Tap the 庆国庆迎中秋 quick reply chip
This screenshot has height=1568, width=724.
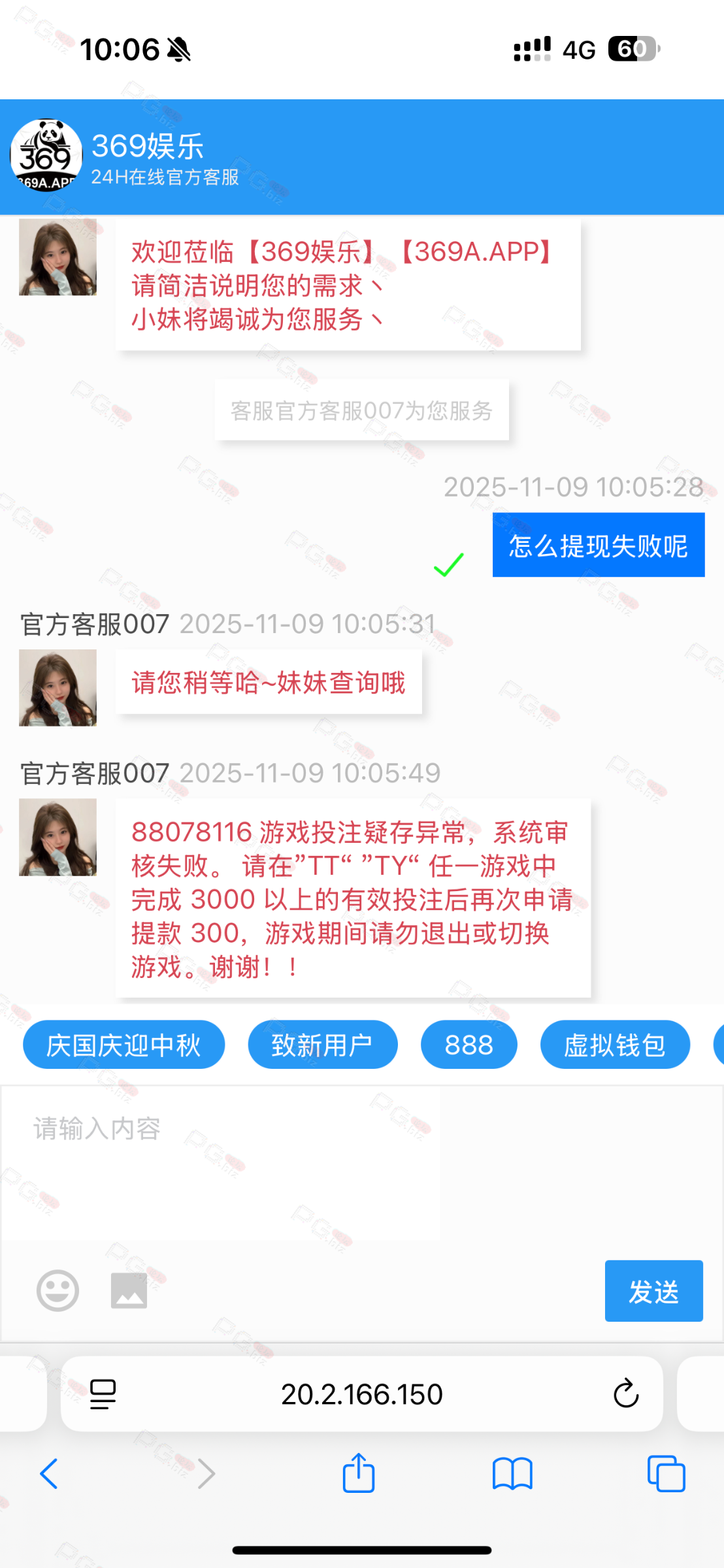coord(123,1045)
